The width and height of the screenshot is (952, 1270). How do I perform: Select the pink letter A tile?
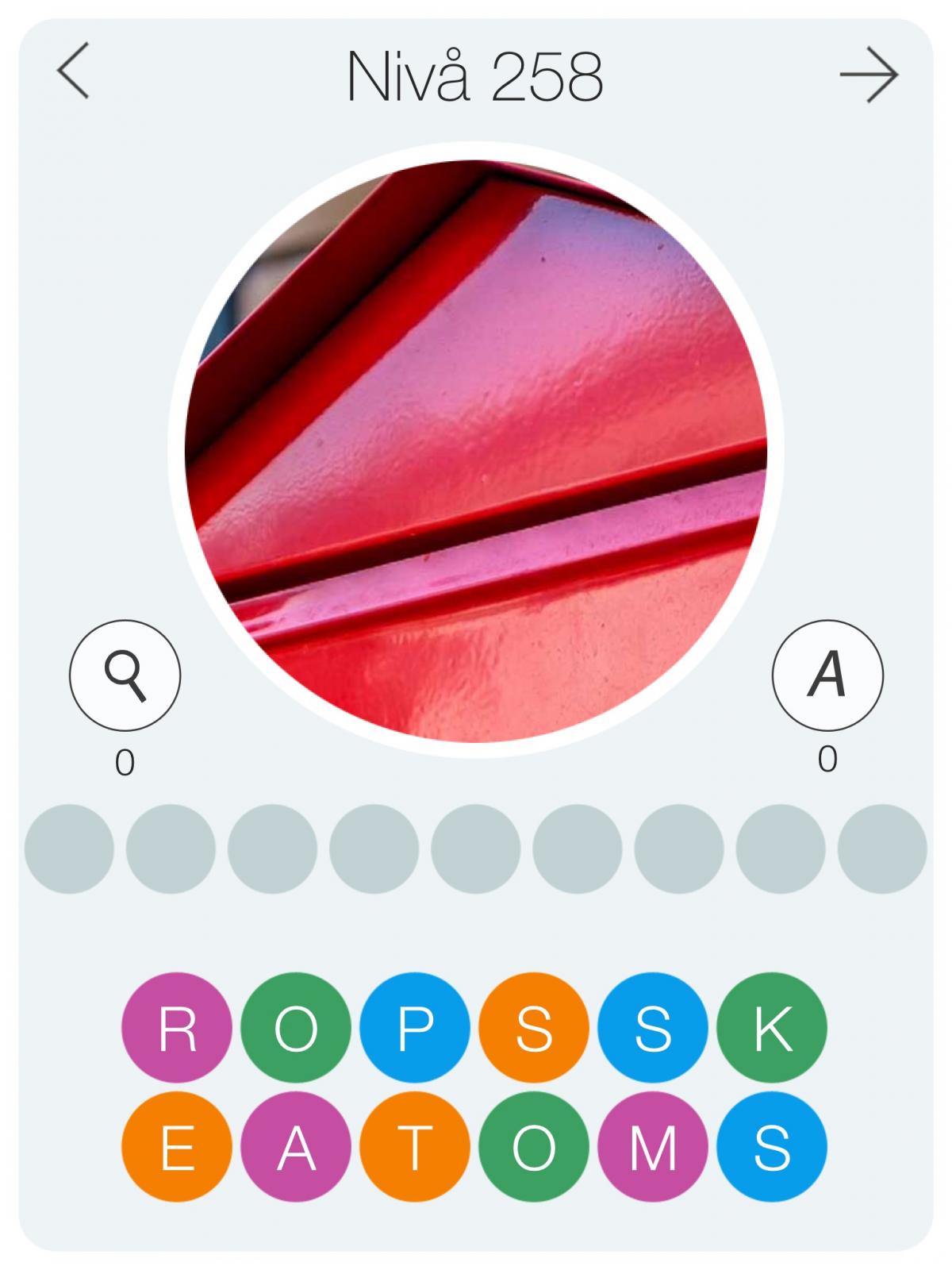coord(296,1147)
